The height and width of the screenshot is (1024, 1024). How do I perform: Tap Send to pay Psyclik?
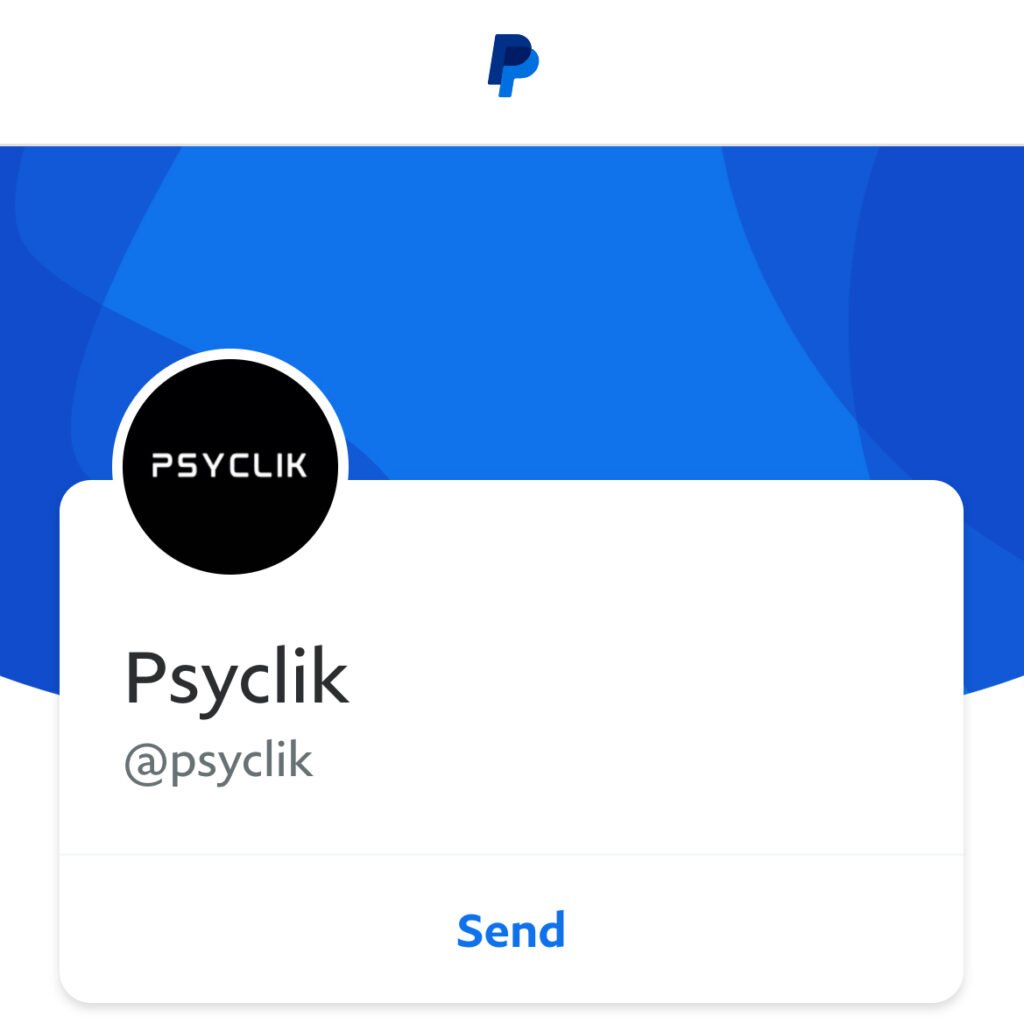coord(511,930)
